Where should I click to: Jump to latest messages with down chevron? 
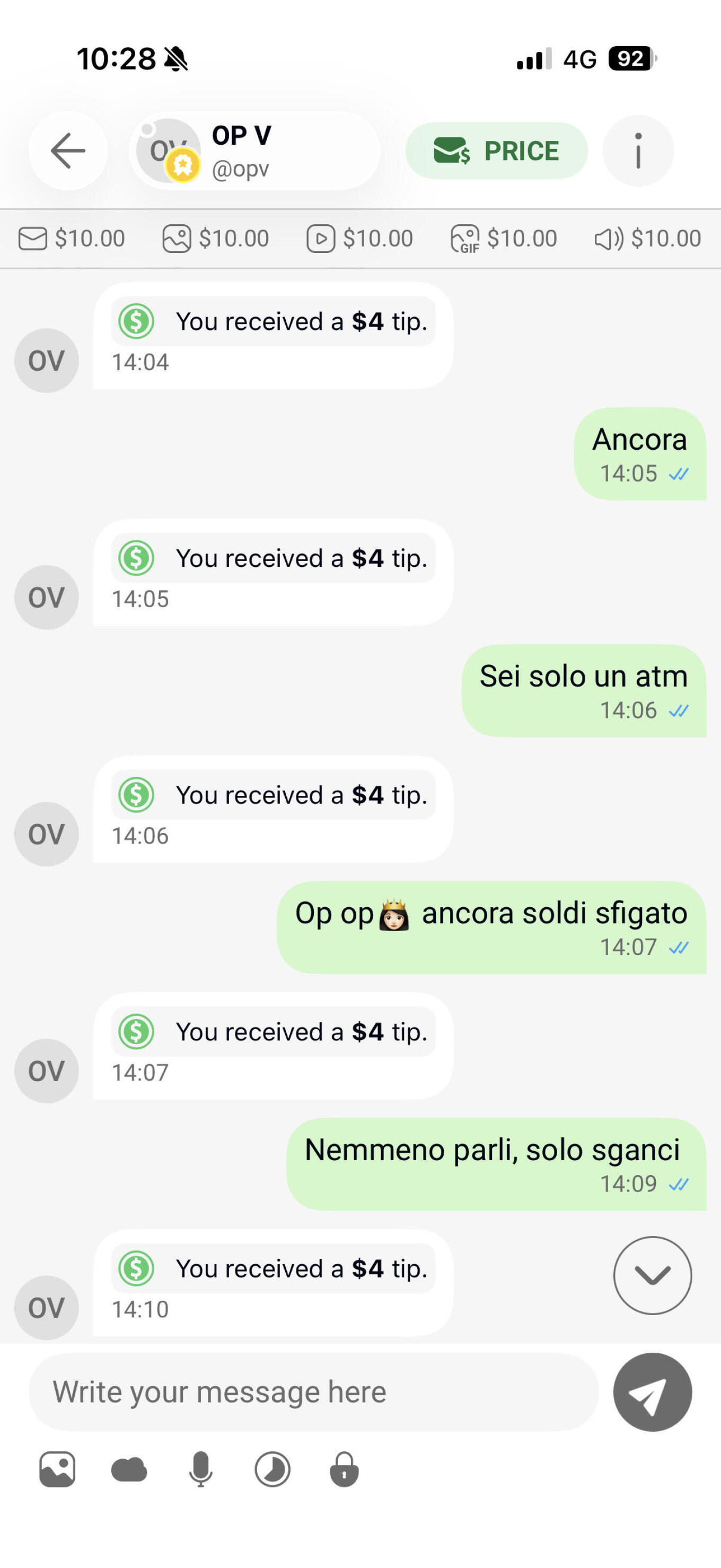(652, 1275)
